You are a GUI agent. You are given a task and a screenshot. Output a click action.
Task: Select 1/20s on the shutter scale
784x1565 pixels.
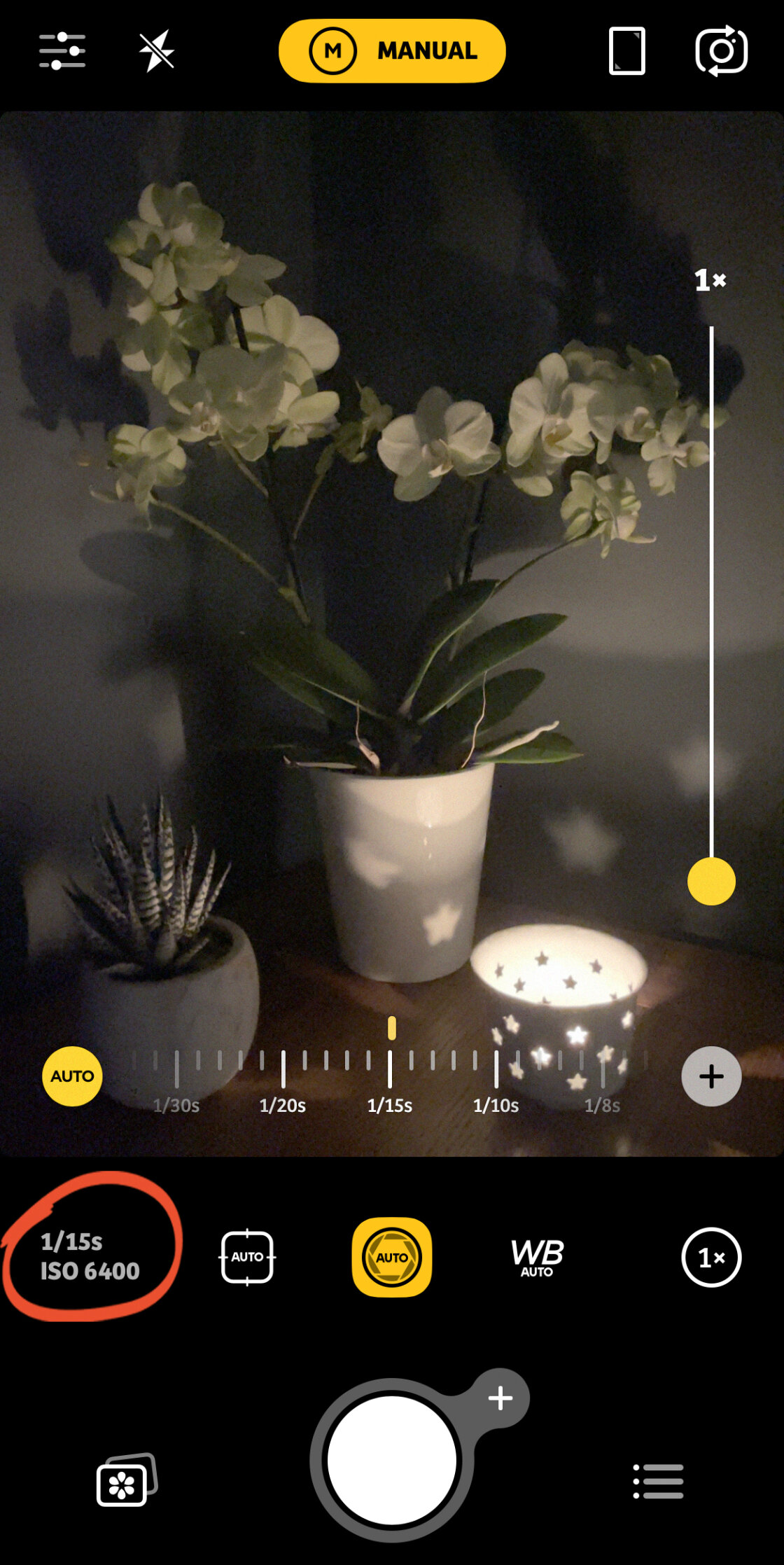[x=283, y=1104]
